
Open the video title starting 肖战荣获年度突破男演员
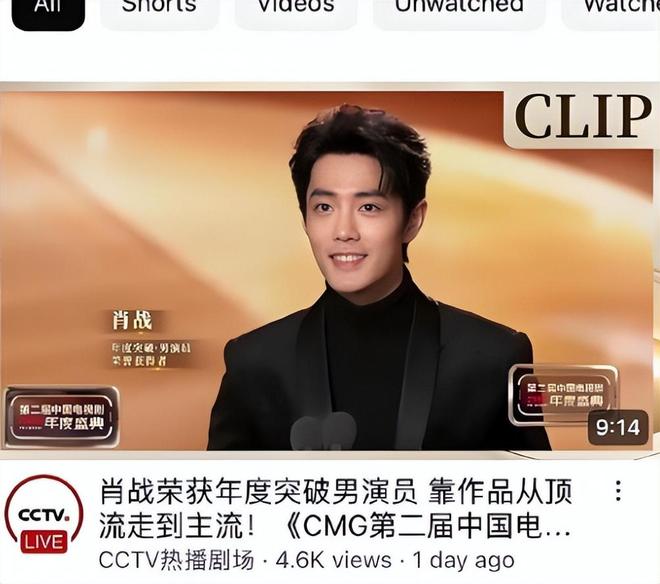pyautogui.click(x=335, y=508)
